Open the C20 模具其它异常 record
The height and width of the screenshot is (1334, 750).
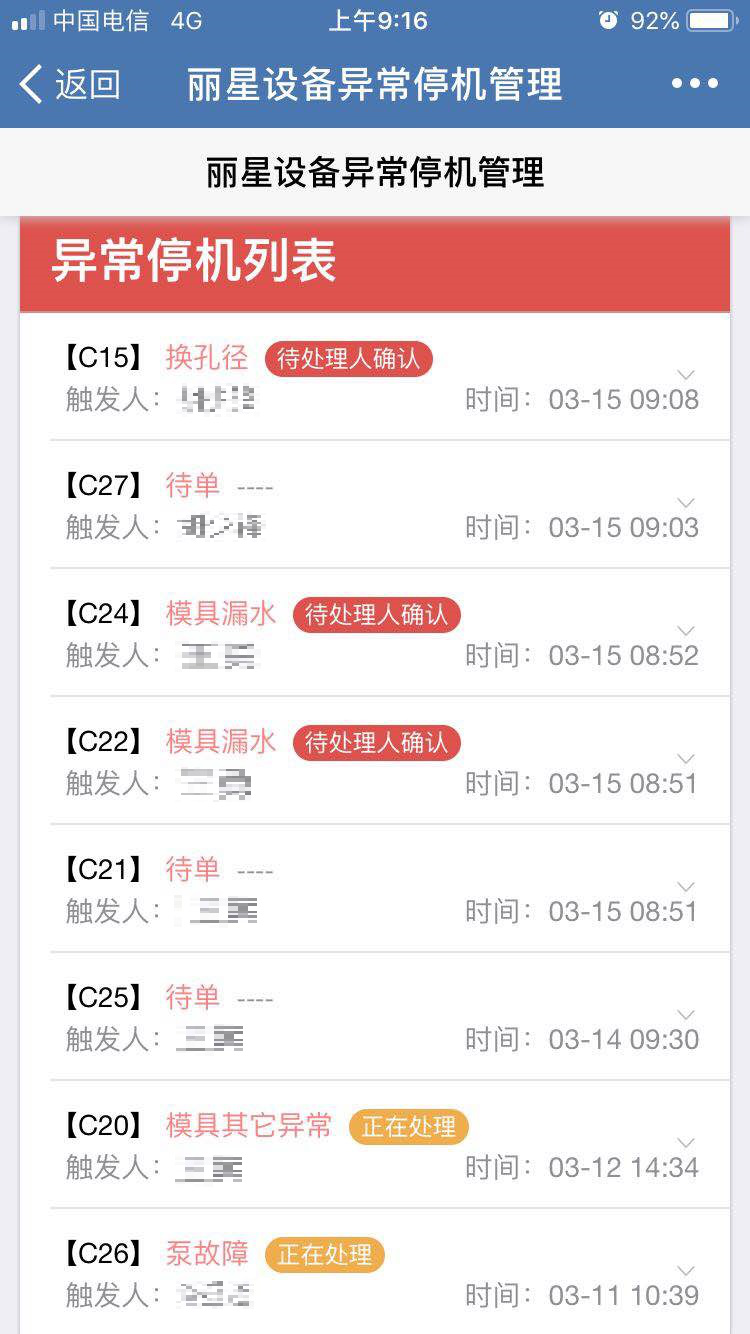(375, 1145)
